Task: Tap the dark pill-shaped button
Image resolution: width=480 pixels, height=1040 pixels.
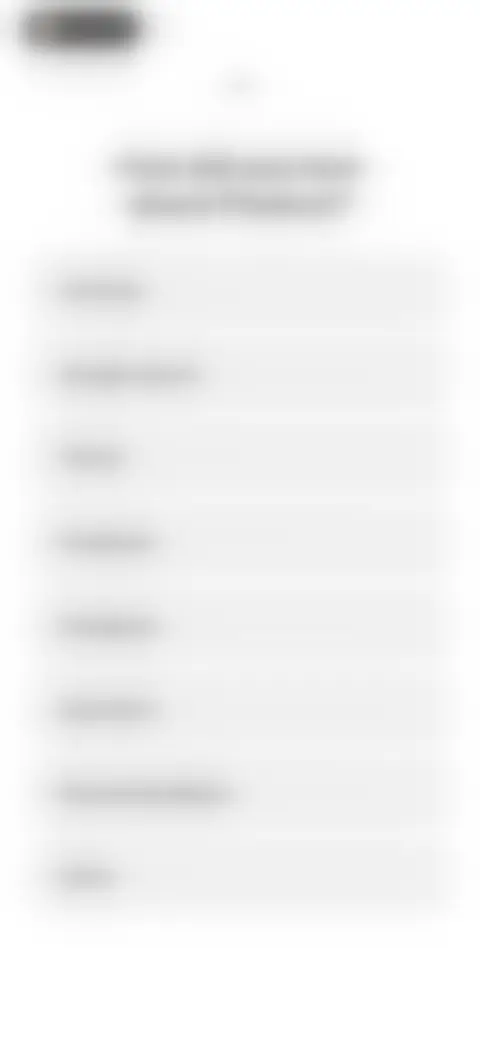Action: tap(84, 29)
